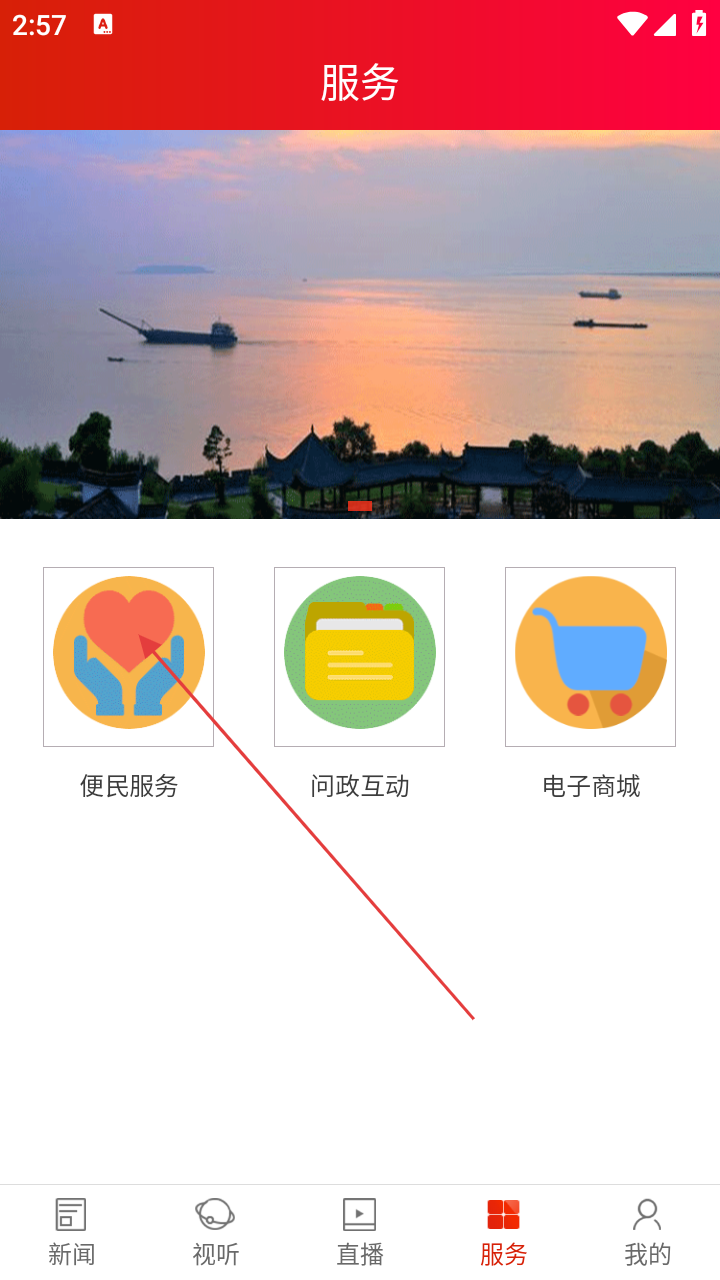
Task: Open 问政互动 tile
Action: 359,656
